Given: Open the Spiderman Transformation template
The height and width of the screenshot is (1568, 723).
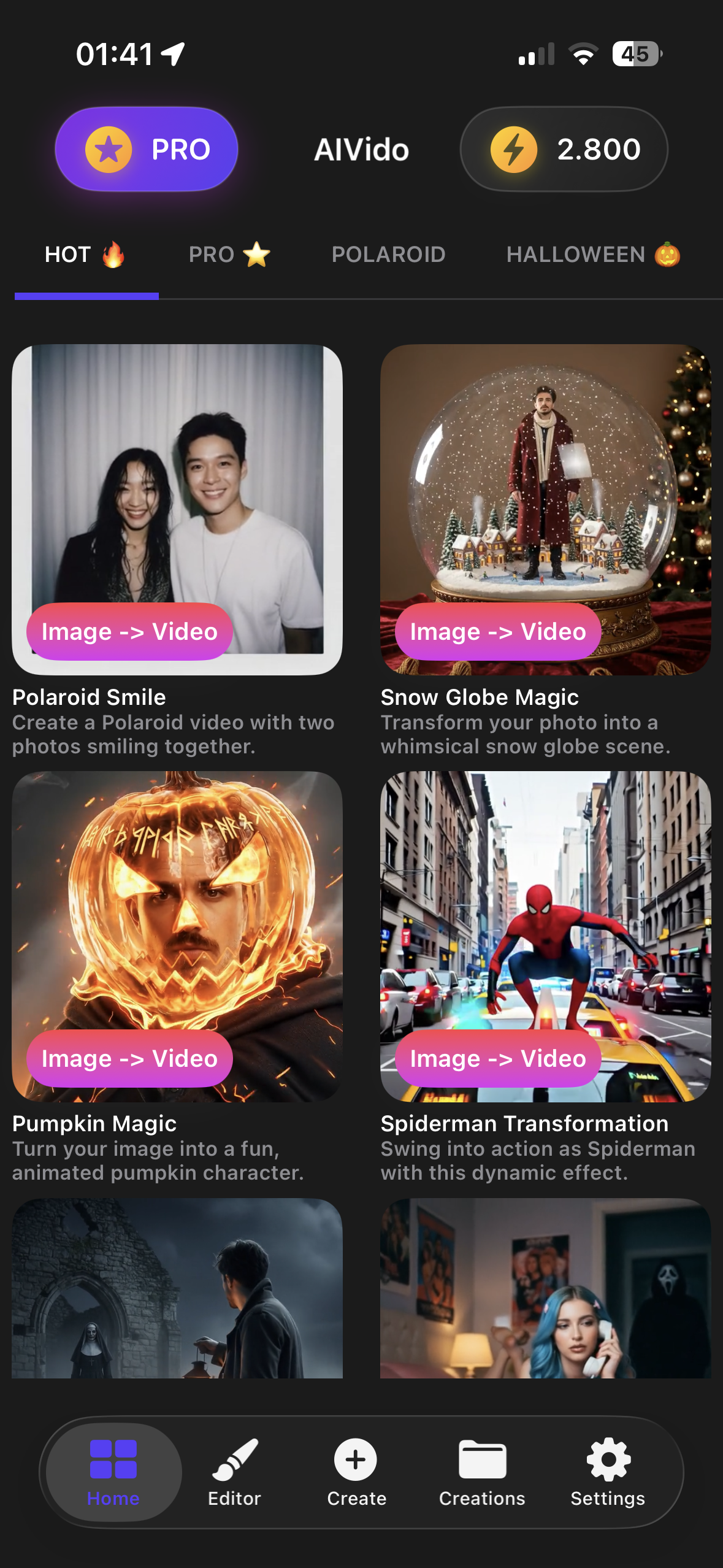Looking at the screenshot, I should tap(545, 920).
